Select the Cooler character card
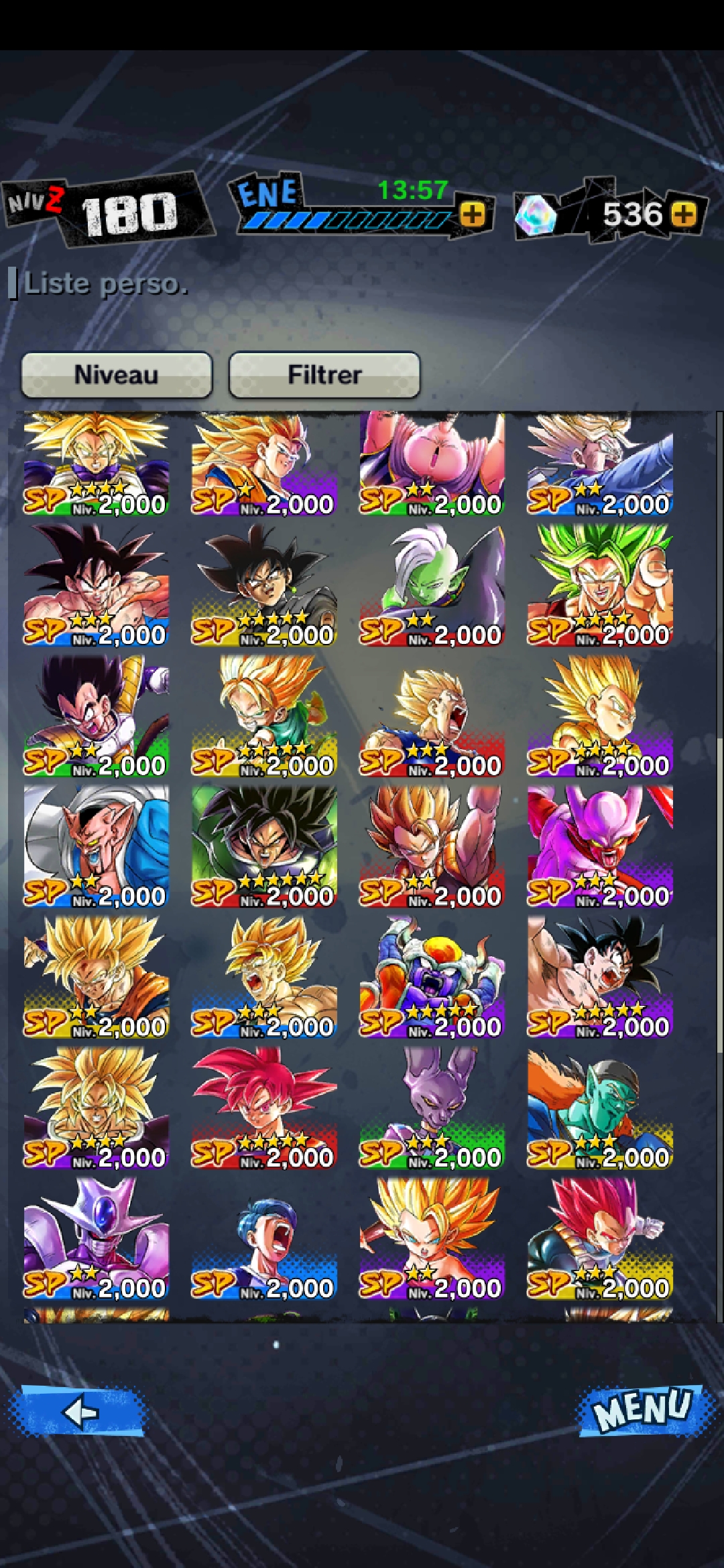724x1568 pixels. [97, 1240]
